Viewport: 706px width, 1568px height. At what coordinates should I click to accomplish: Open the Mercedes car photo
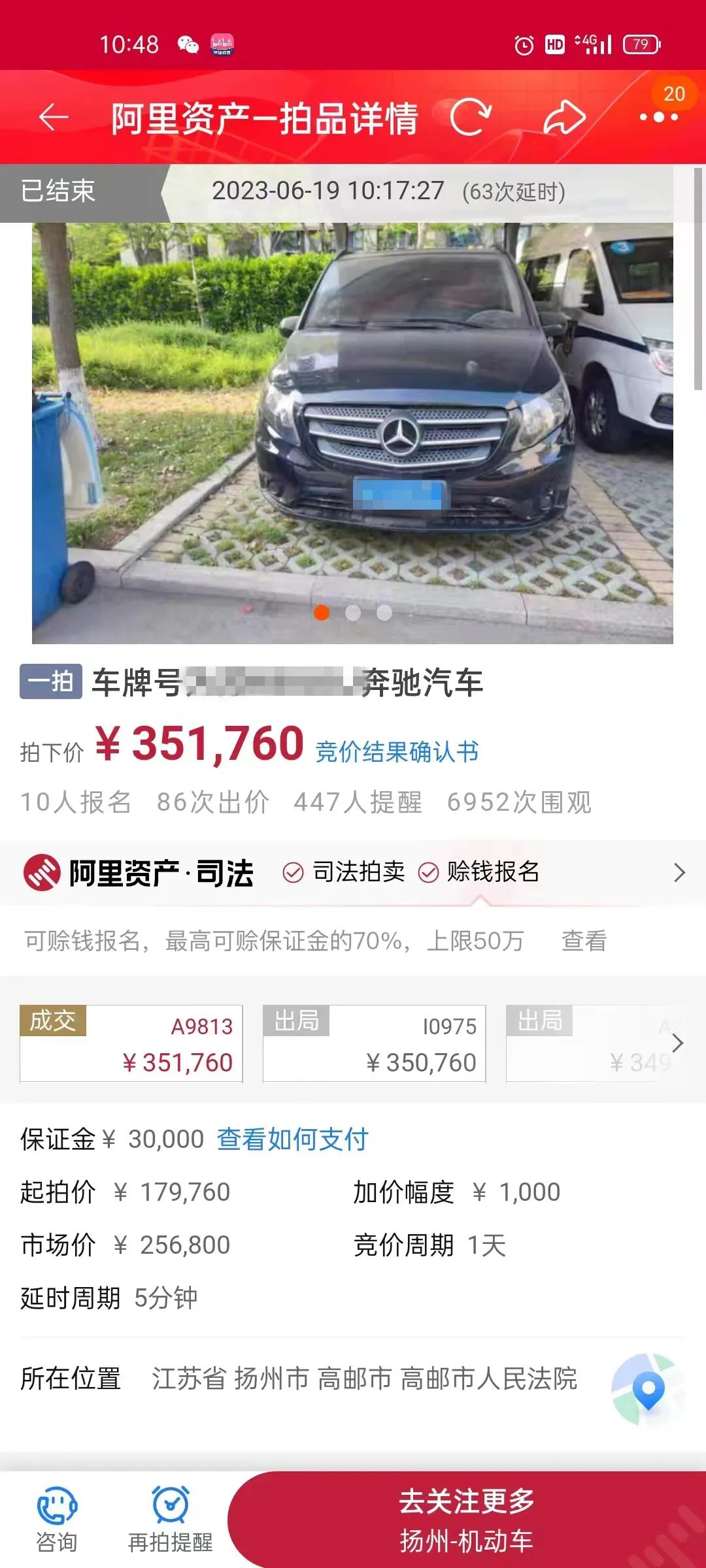353,433
